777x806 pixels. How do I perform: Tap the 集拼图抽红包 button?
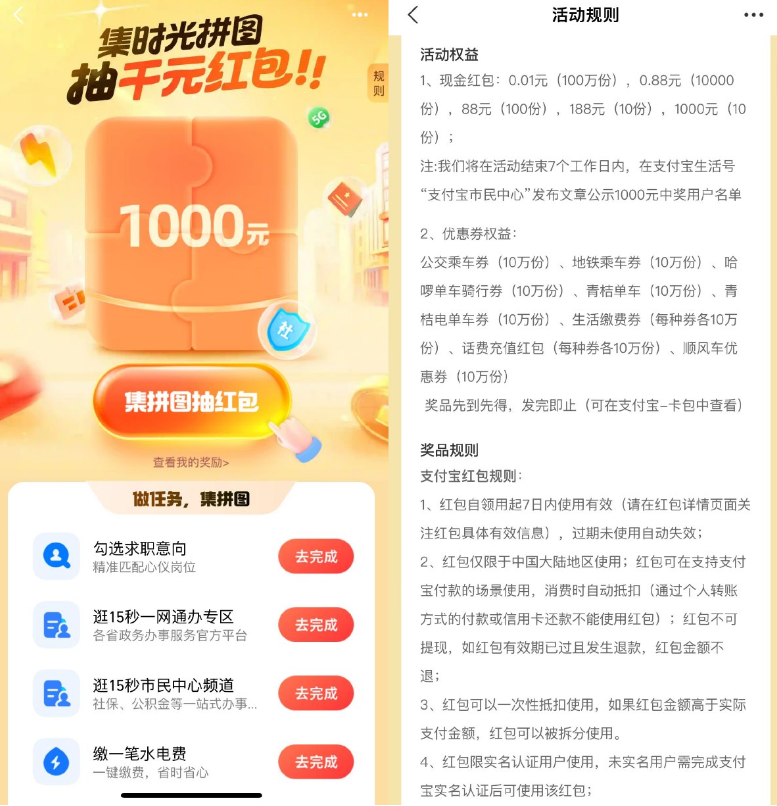[x=192, y=402]
